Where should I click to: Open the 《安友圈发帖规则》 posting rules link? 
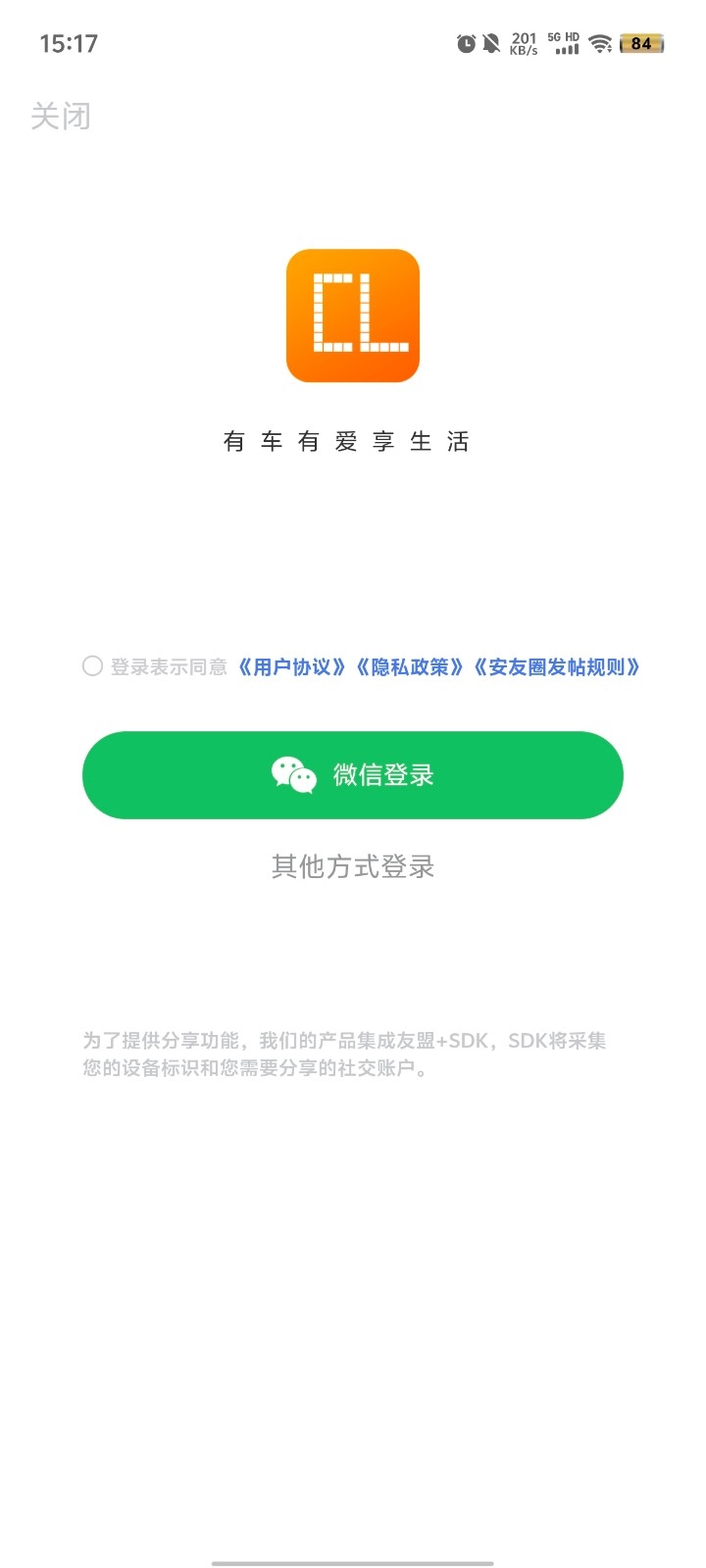point(560,666)
